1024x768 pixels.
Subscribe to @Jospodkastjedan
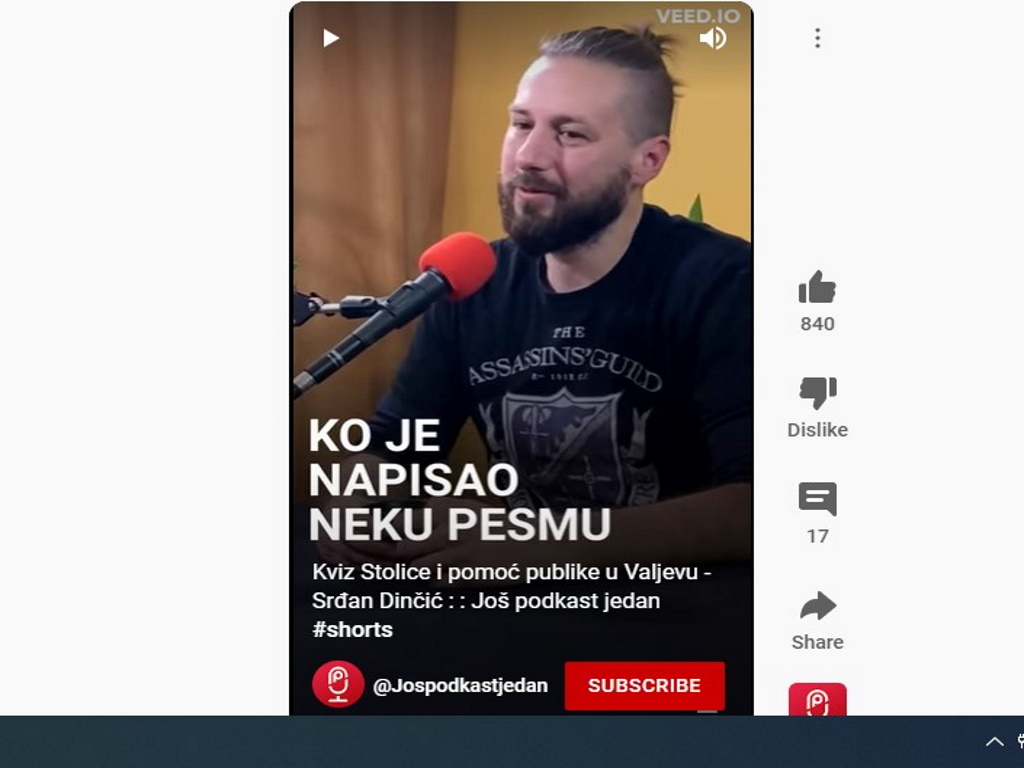click(x=644, y=685)
